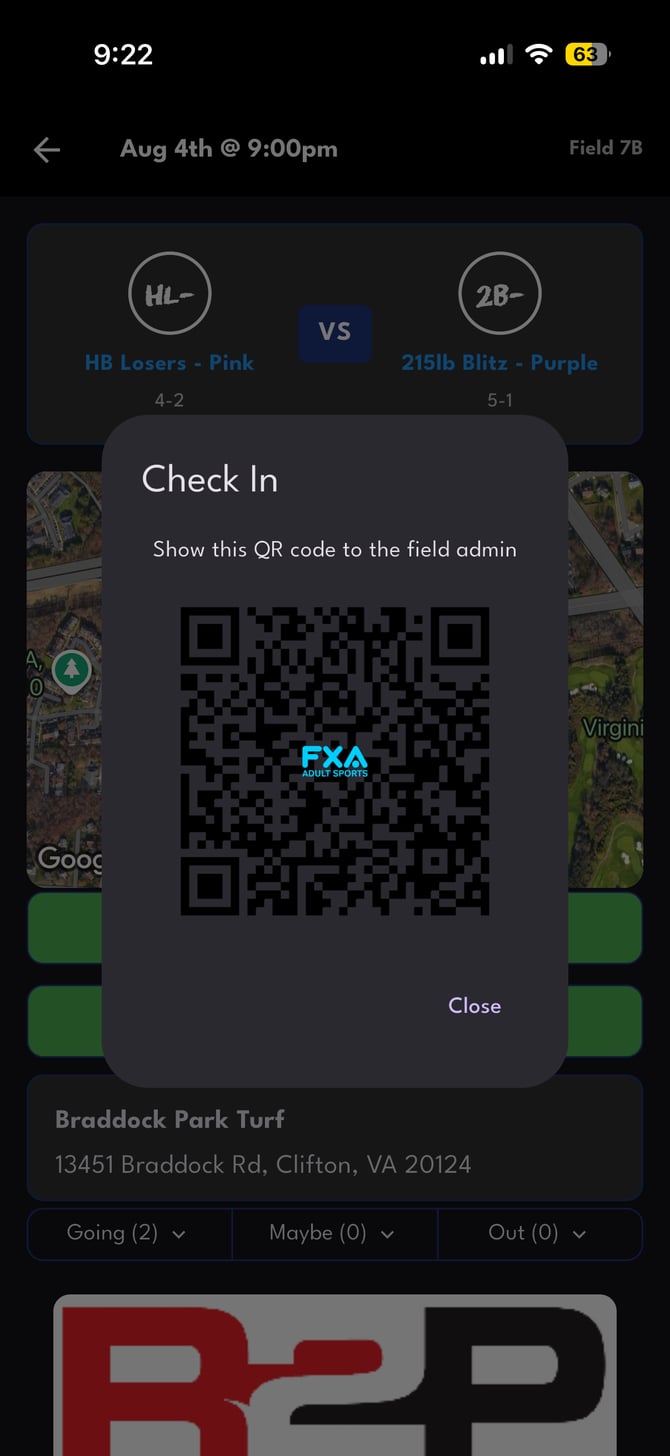This screenshot has width=670, height=1456.
Task: Close the Check In dialog
Action: [474, 1006]
